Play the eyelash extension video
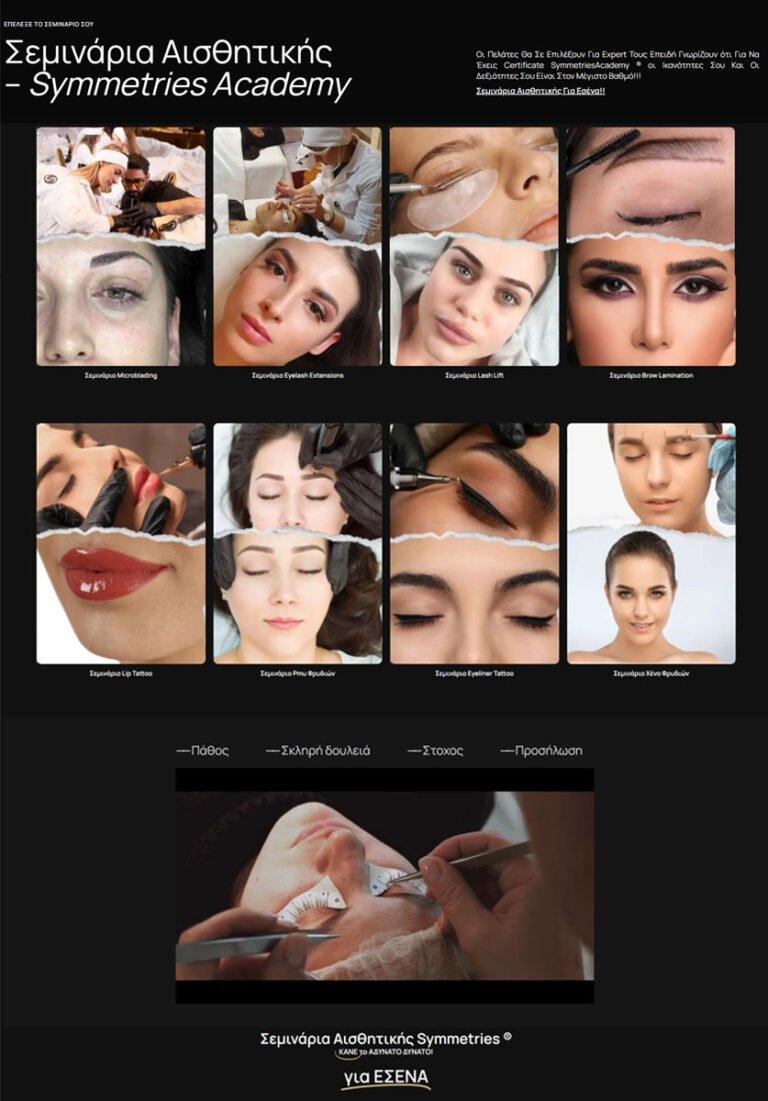Viewport: 768px width, 1101px height. [x=384, y=886]
